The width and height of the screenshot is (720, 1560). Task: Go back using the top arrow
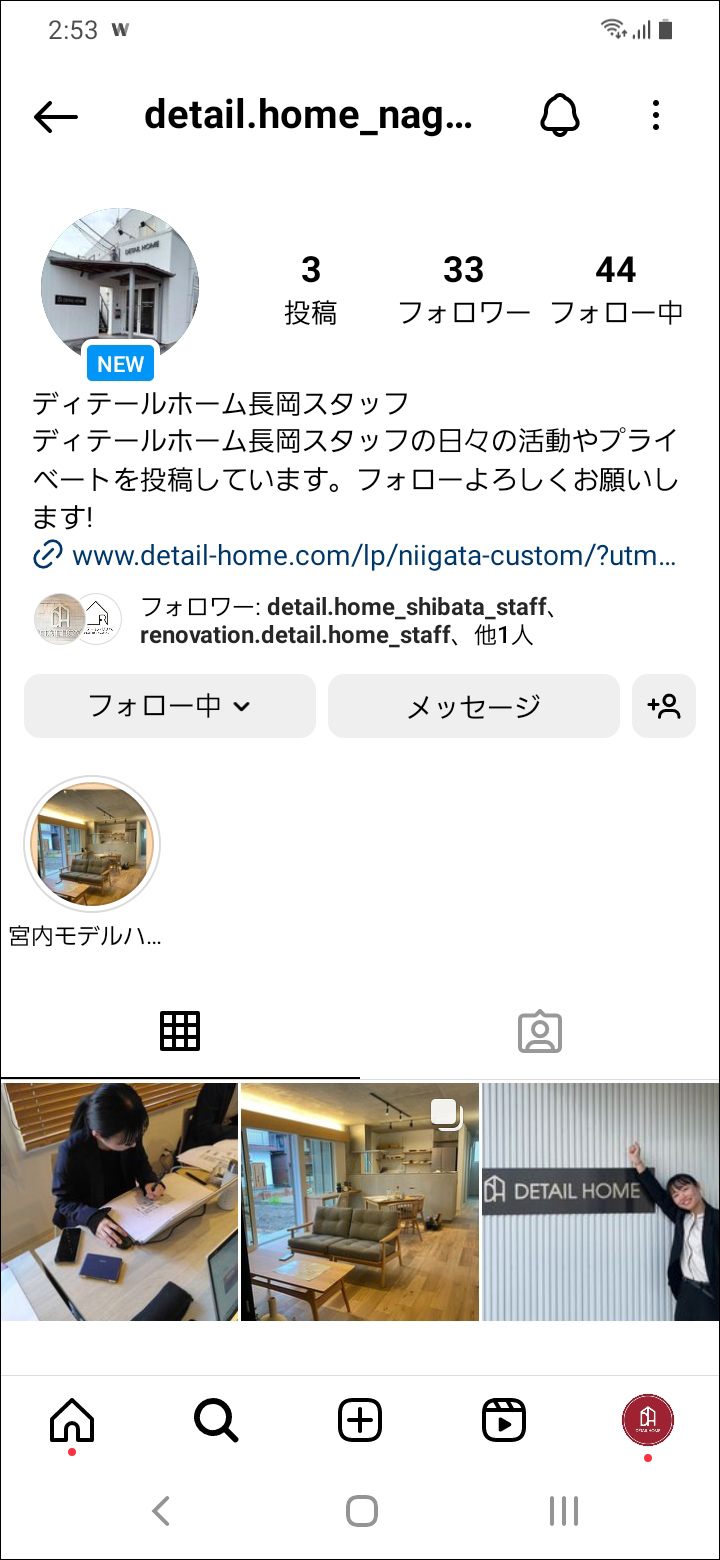point(56,116)
